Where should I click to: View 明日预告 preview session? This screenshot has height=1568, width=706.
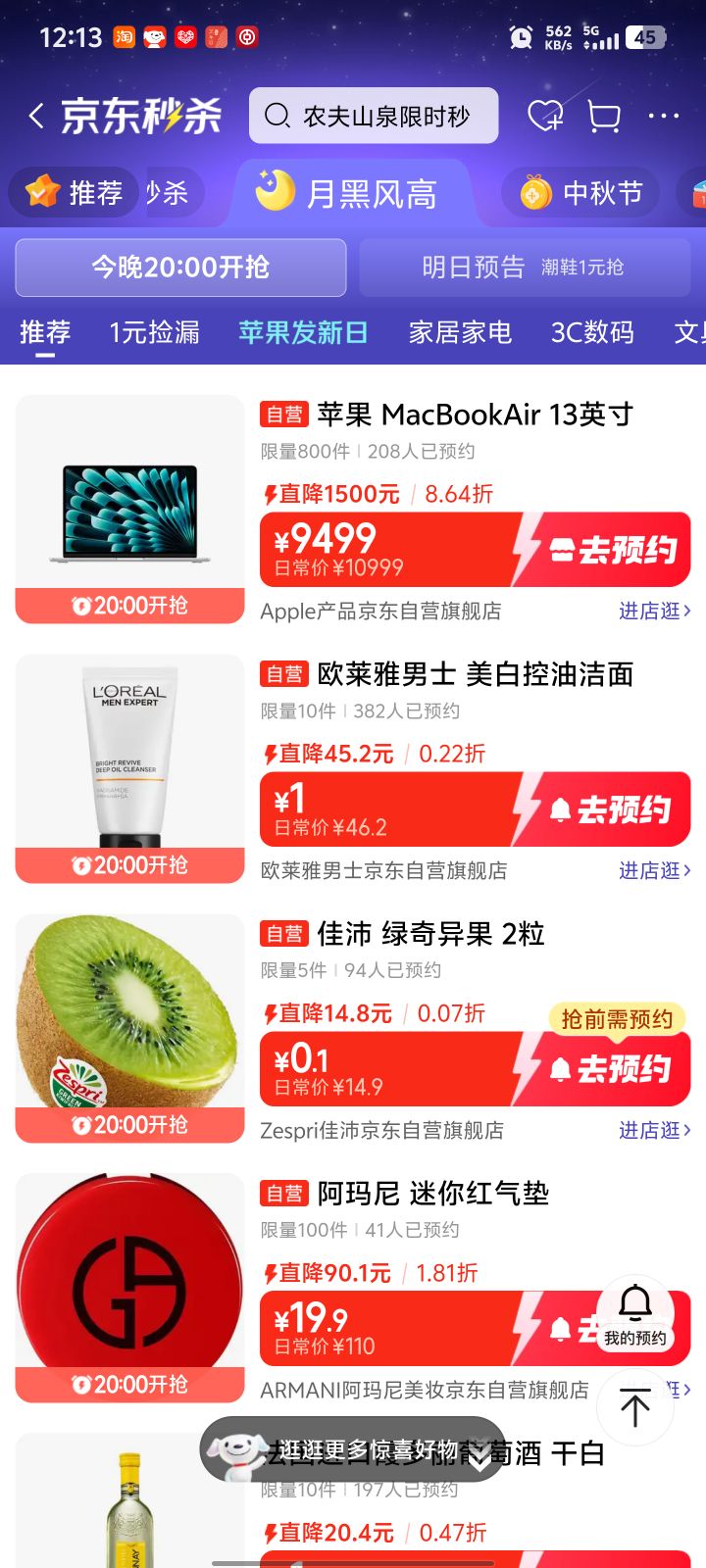click(x=525, y=267)
